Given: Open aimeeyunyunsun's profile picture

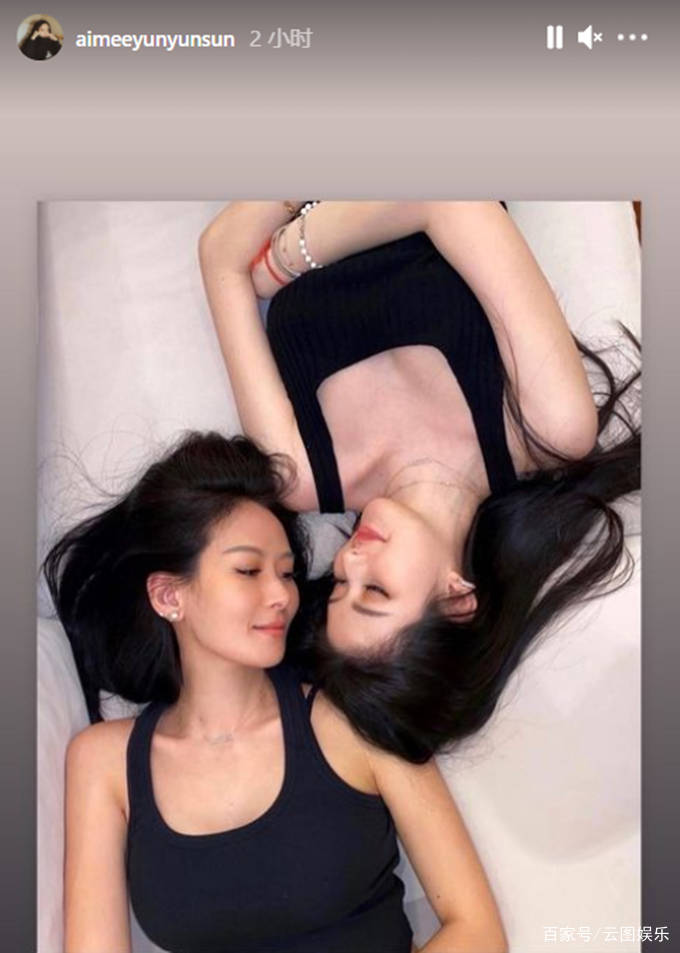Looking at the screenshot, I should point(40,38).
